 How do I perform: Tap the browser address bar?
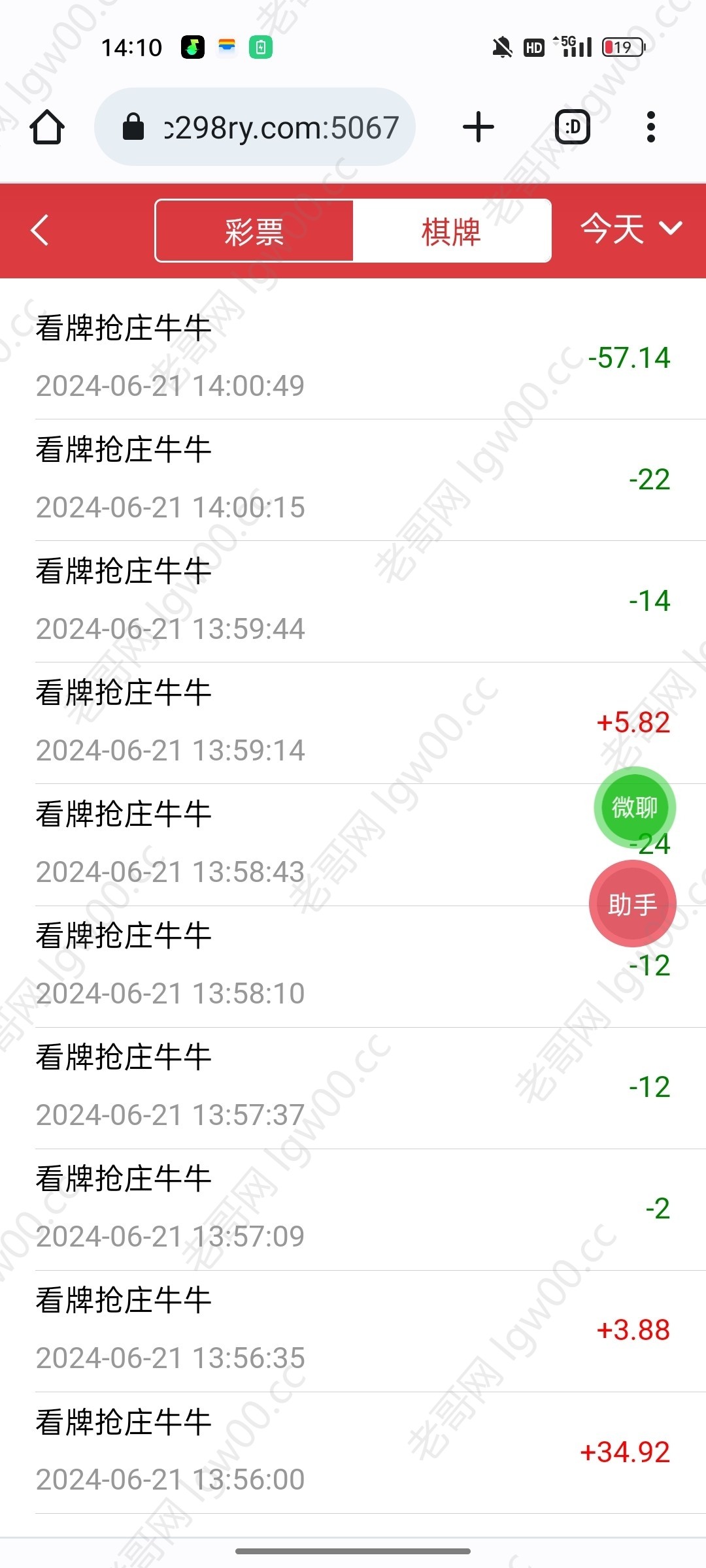click(x=255, y=127)
